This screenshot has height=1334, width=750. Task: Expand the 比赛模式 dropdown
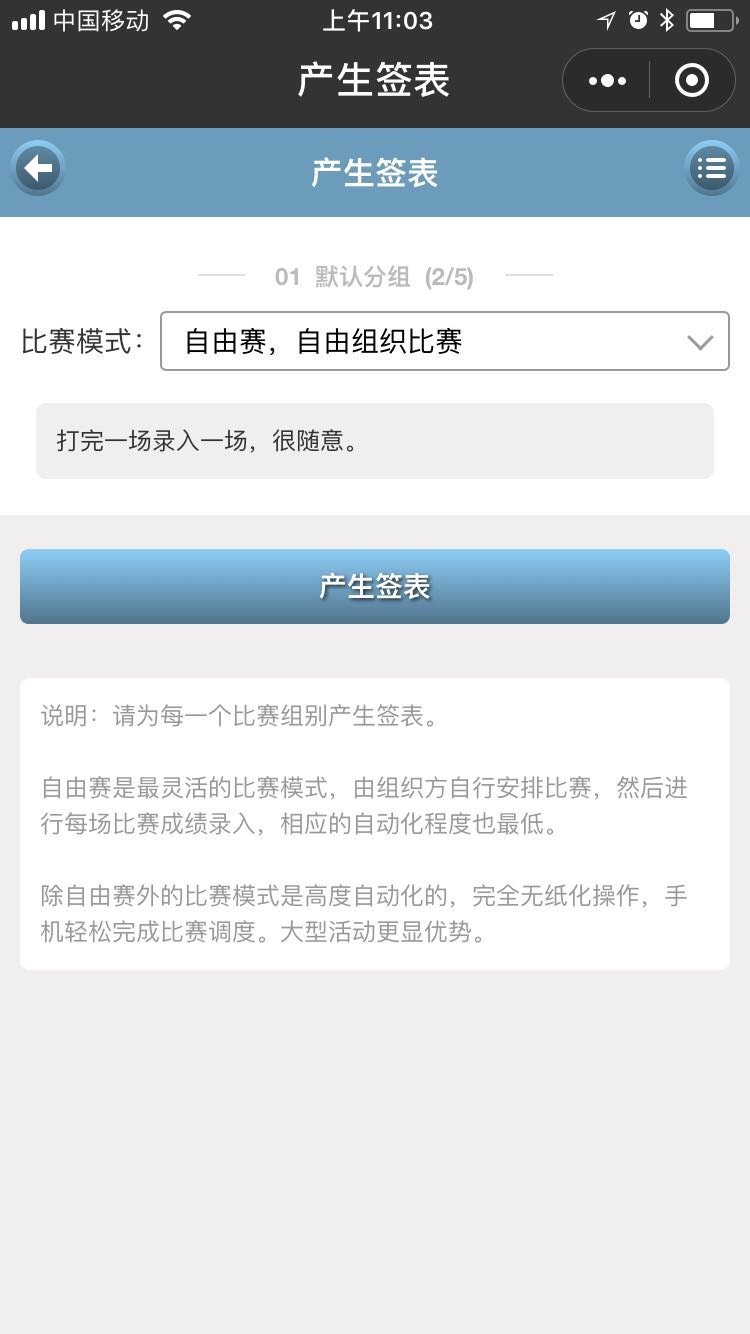(445, 342)
